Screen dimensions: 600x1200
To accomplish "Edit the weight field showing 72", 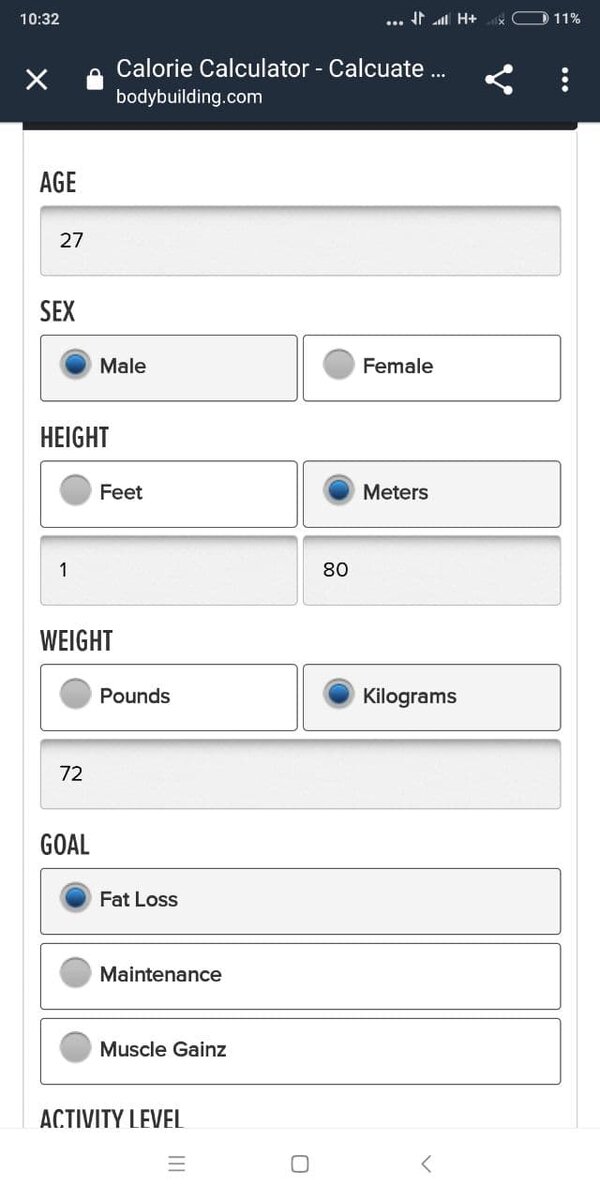I will [x=300, y=774].
